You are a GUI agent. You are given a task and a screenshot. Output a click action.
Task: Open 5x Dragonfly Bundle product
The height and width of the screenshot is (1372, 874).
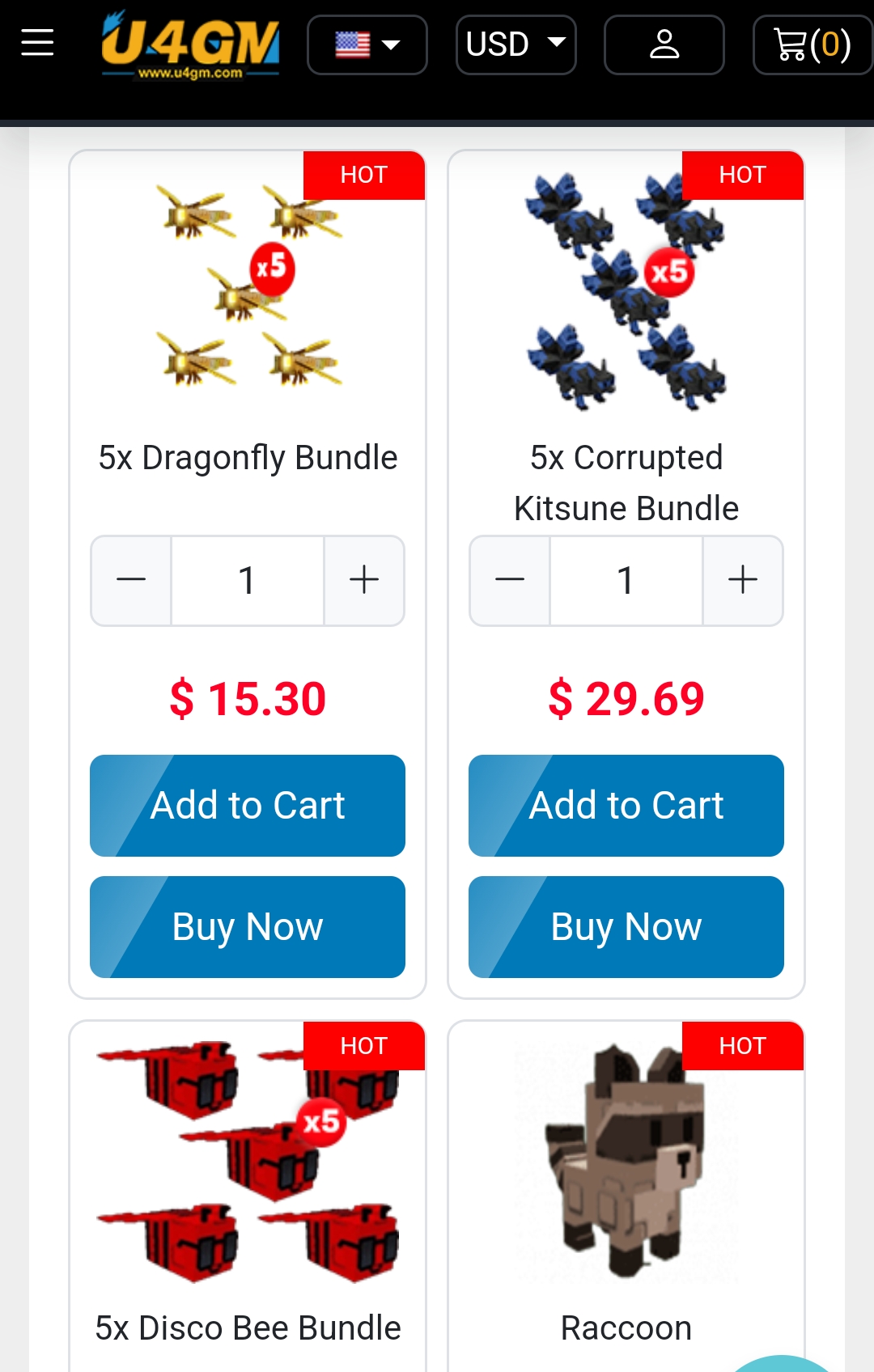coord(248,458)
